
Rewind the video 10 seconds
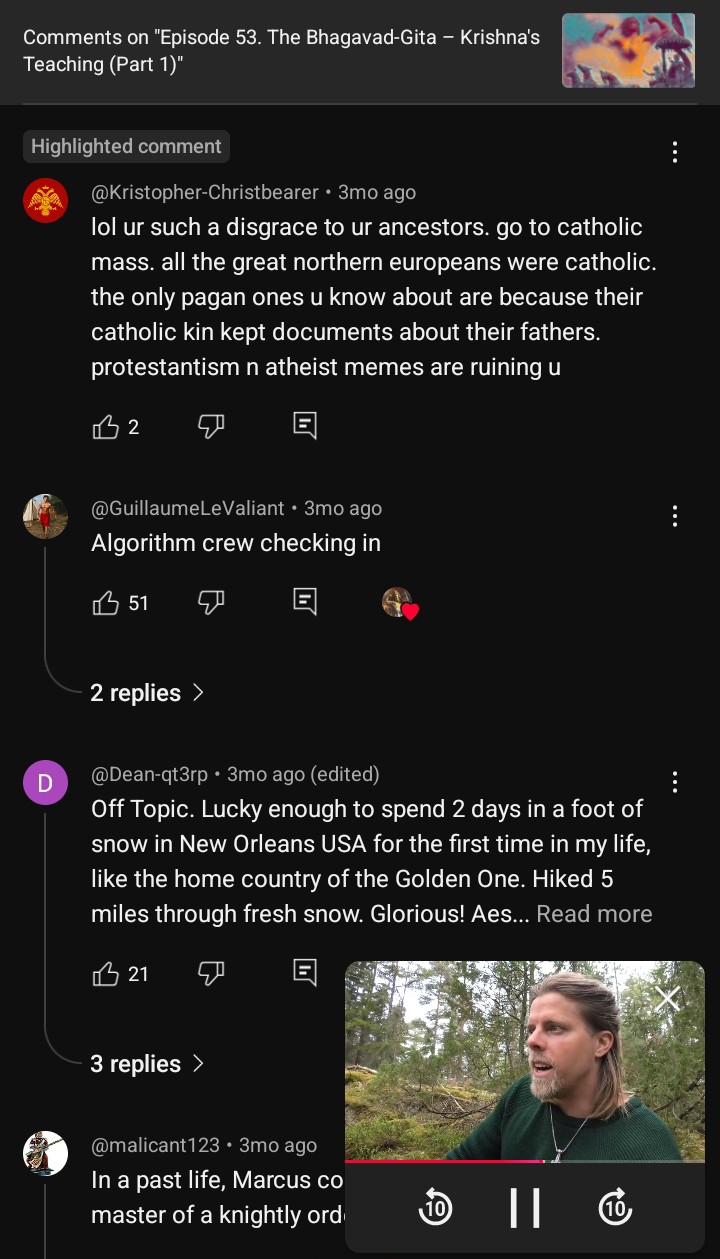435,1208
